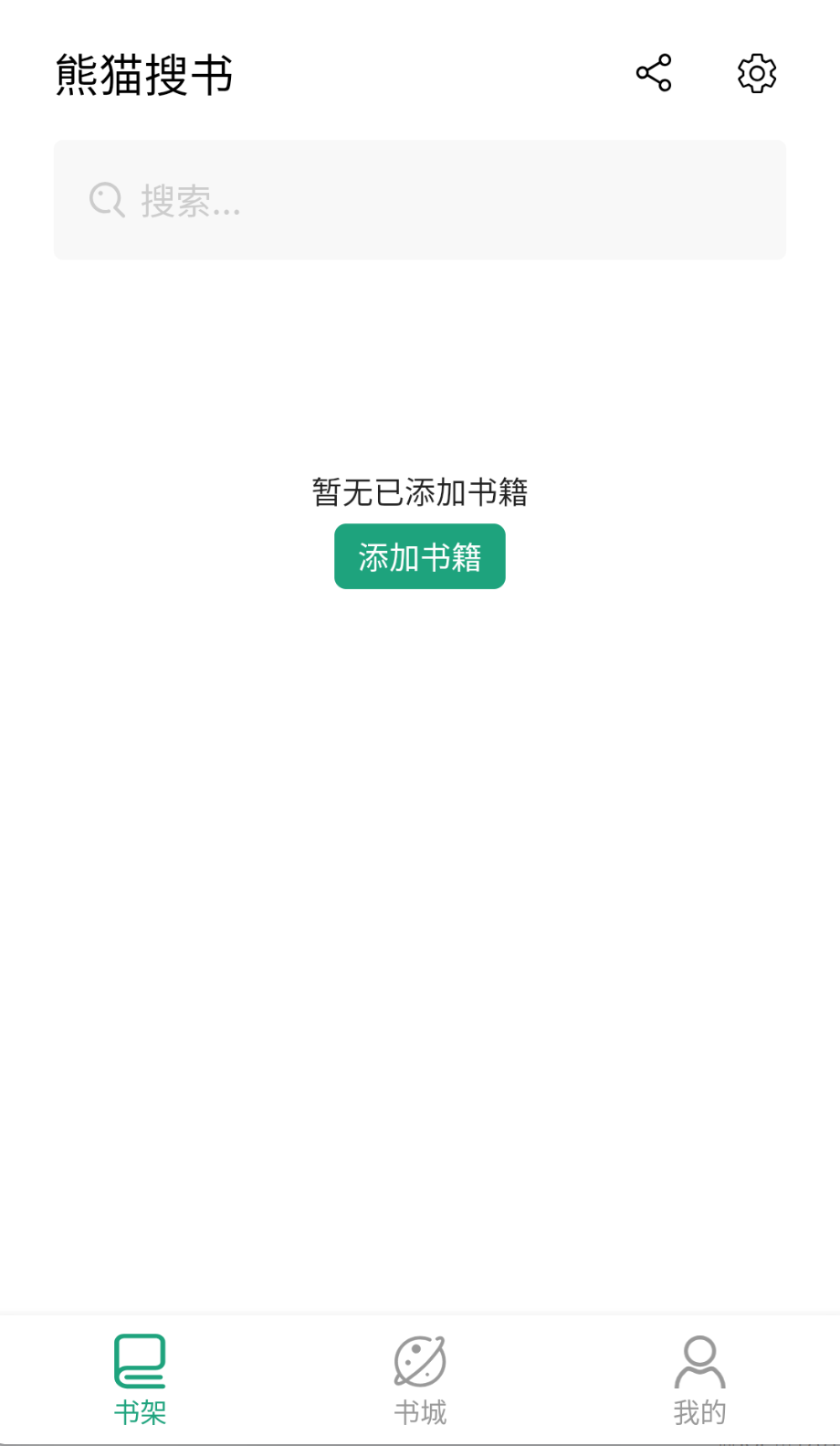
Task: Tap the person icon for 我的
Action: click(698, 1366)
